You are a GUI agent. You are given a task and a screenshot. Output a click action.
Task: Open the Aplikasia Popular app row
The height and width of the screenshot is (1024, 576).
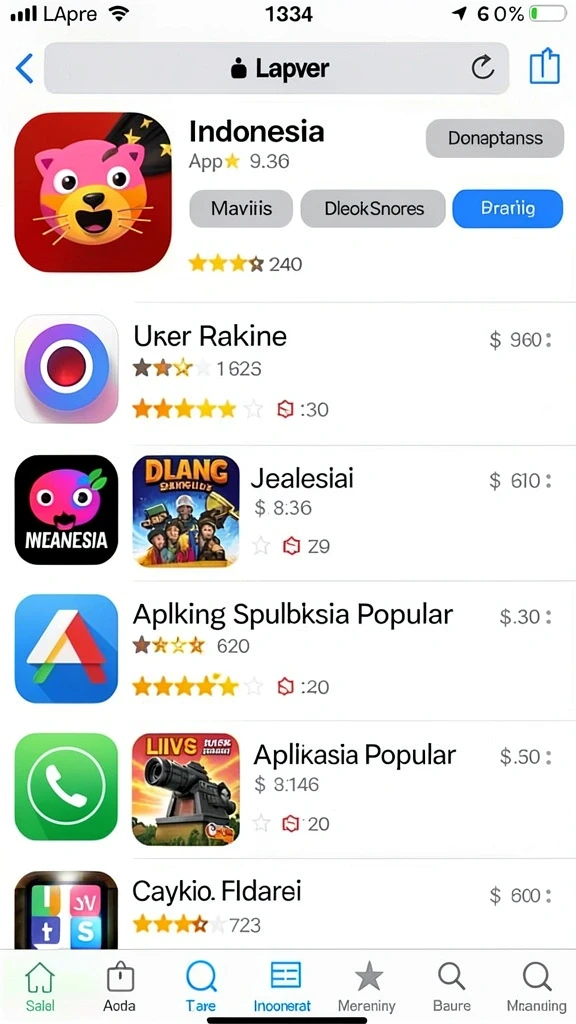tap(288, 789)
